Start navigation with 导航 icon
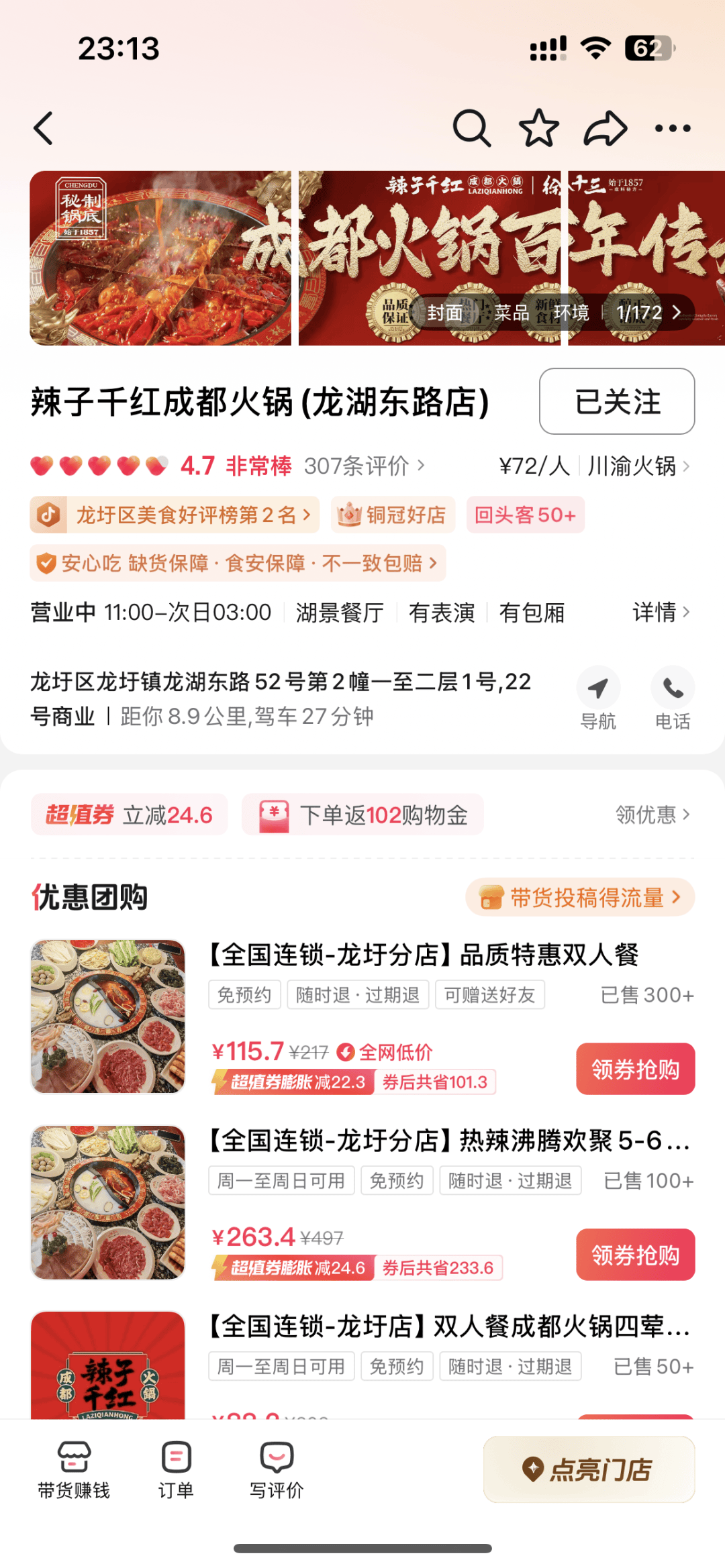 click(597, 698)
